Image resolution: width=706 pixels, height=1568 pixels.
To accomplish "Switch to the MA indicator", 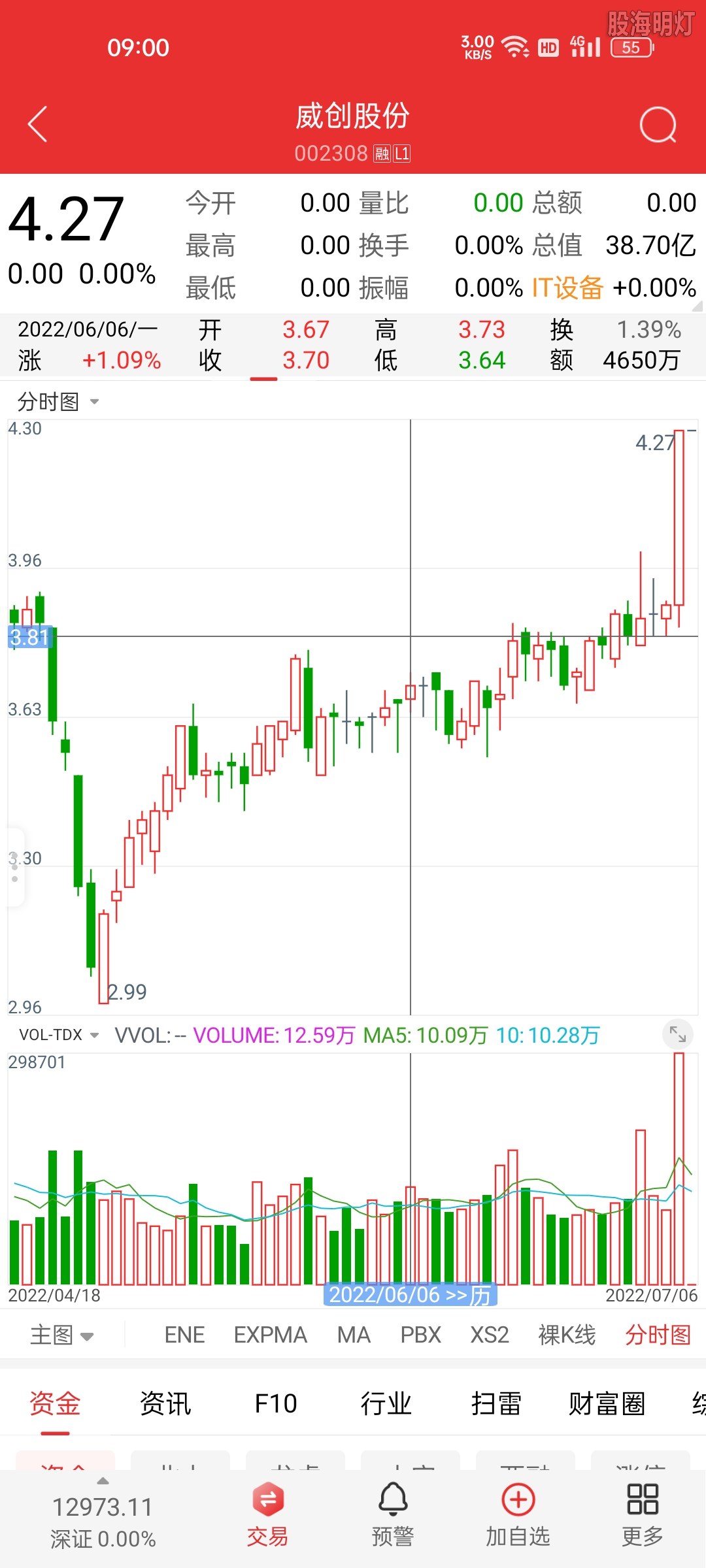I will click(354, 1335).
